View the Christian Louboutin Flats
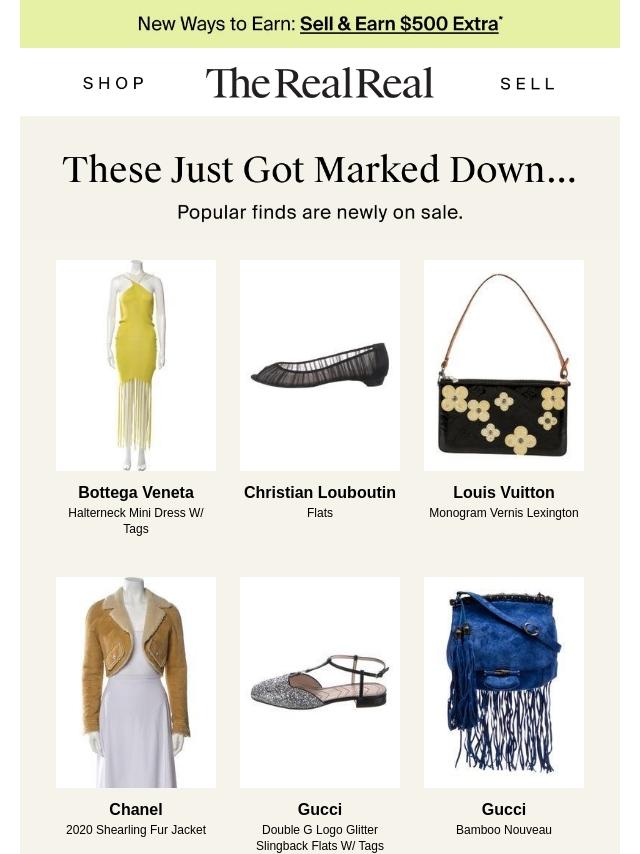The image size is (640, 854). [320, 365]
